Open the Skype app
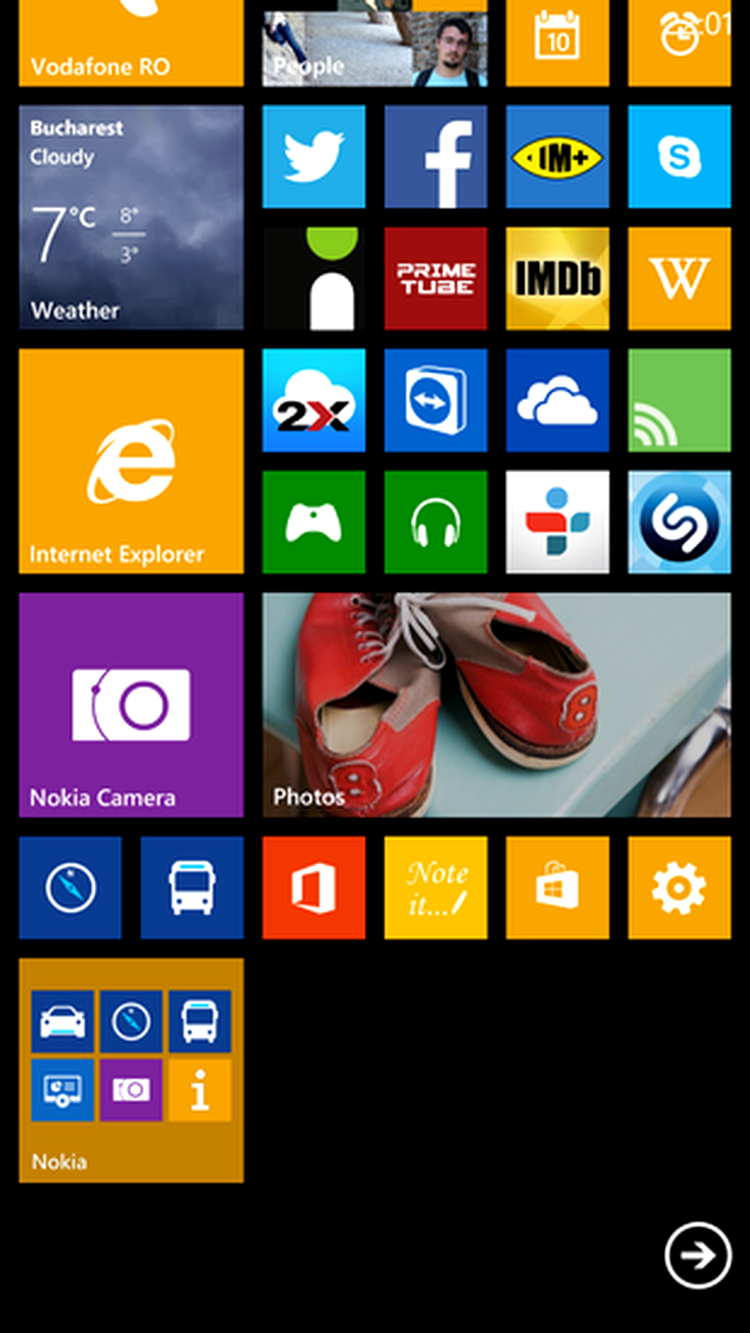This screenshot has width=750, height=1333. 679,157
